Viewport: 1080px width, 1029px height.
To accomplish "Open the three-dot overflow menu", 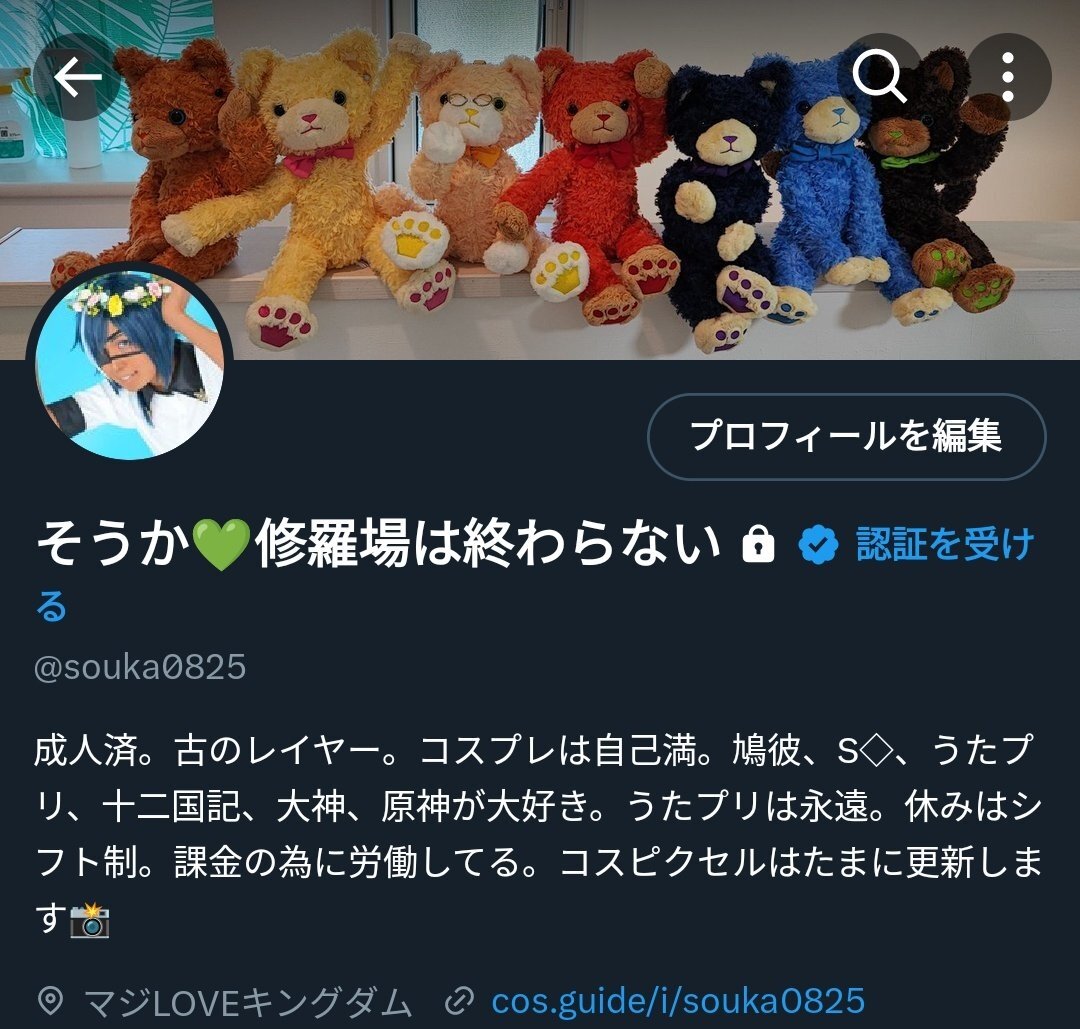I will click(1007, 78).
